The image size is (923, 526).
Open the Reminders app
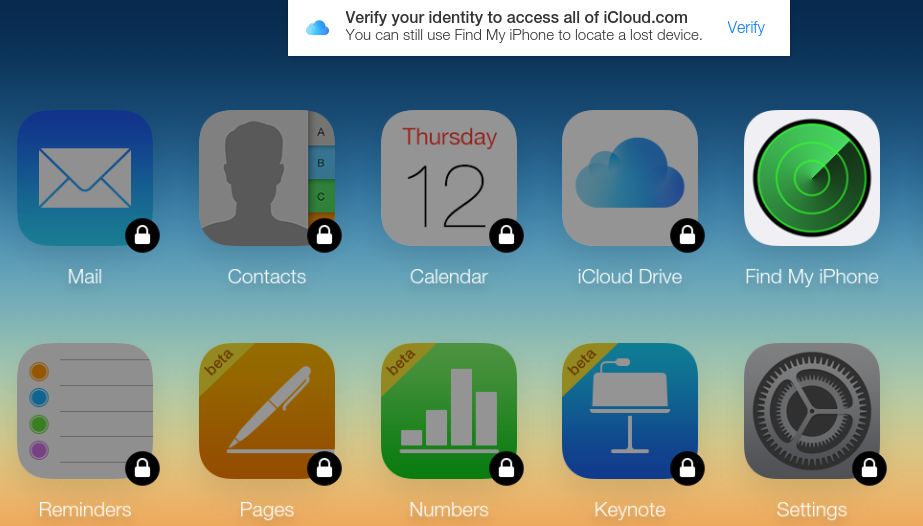85,411
